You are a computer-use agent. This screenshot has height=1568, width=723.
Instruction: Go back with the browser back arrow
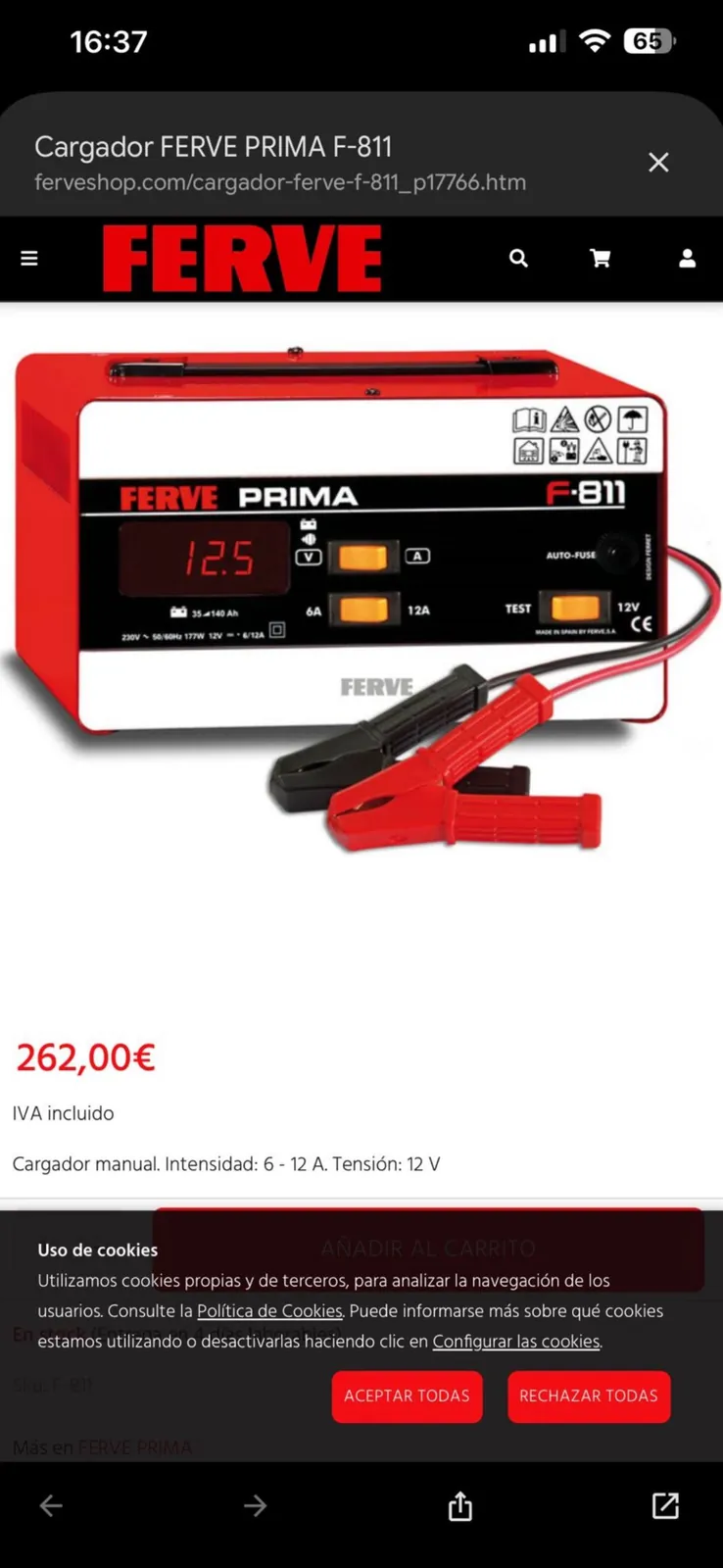[51, 1505]
